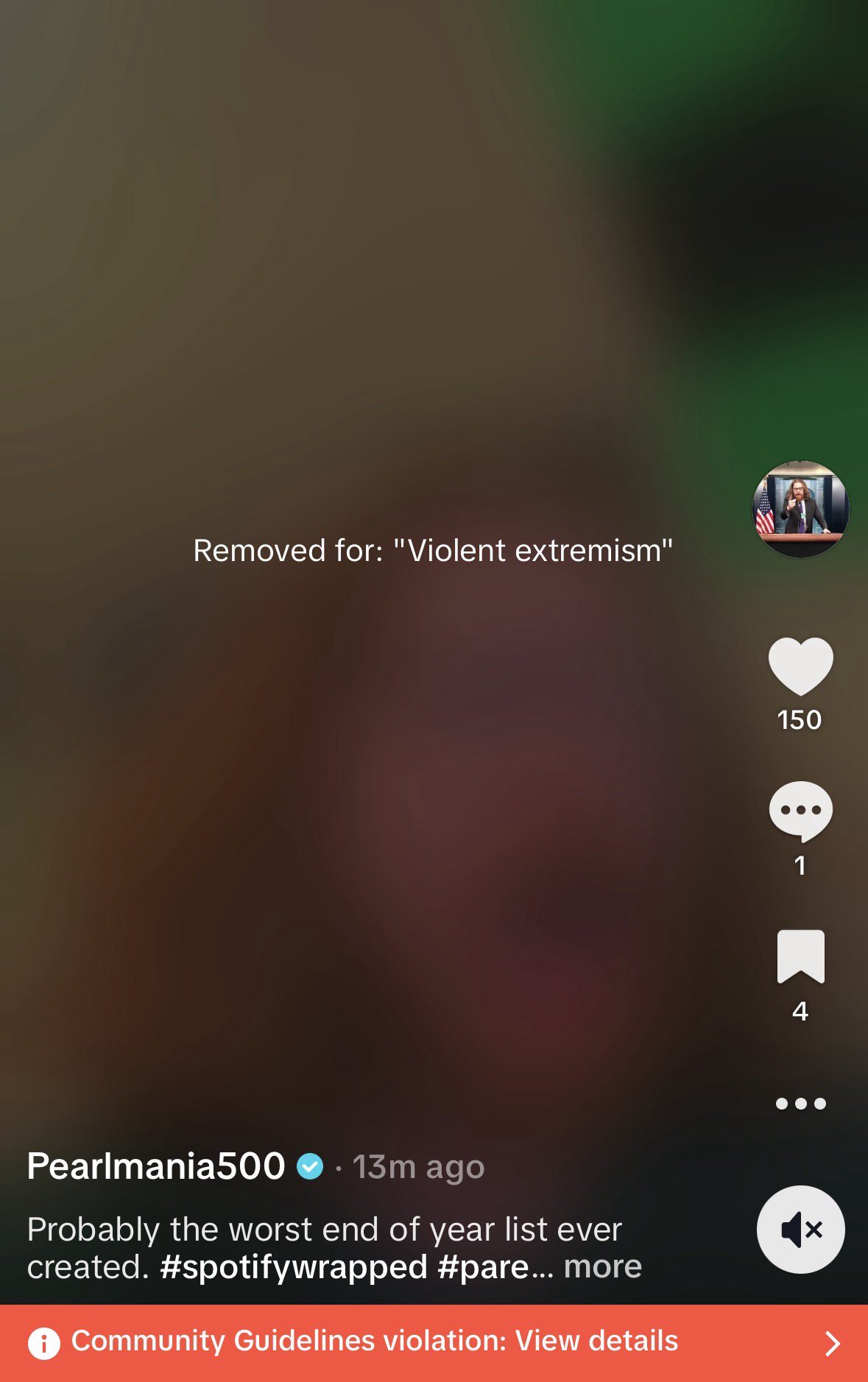Viewport: 868px width, 1382px height.
Task: Open the #spotifywrapped hashtag
Action: pyautogui.click(x=293, y=1266)
